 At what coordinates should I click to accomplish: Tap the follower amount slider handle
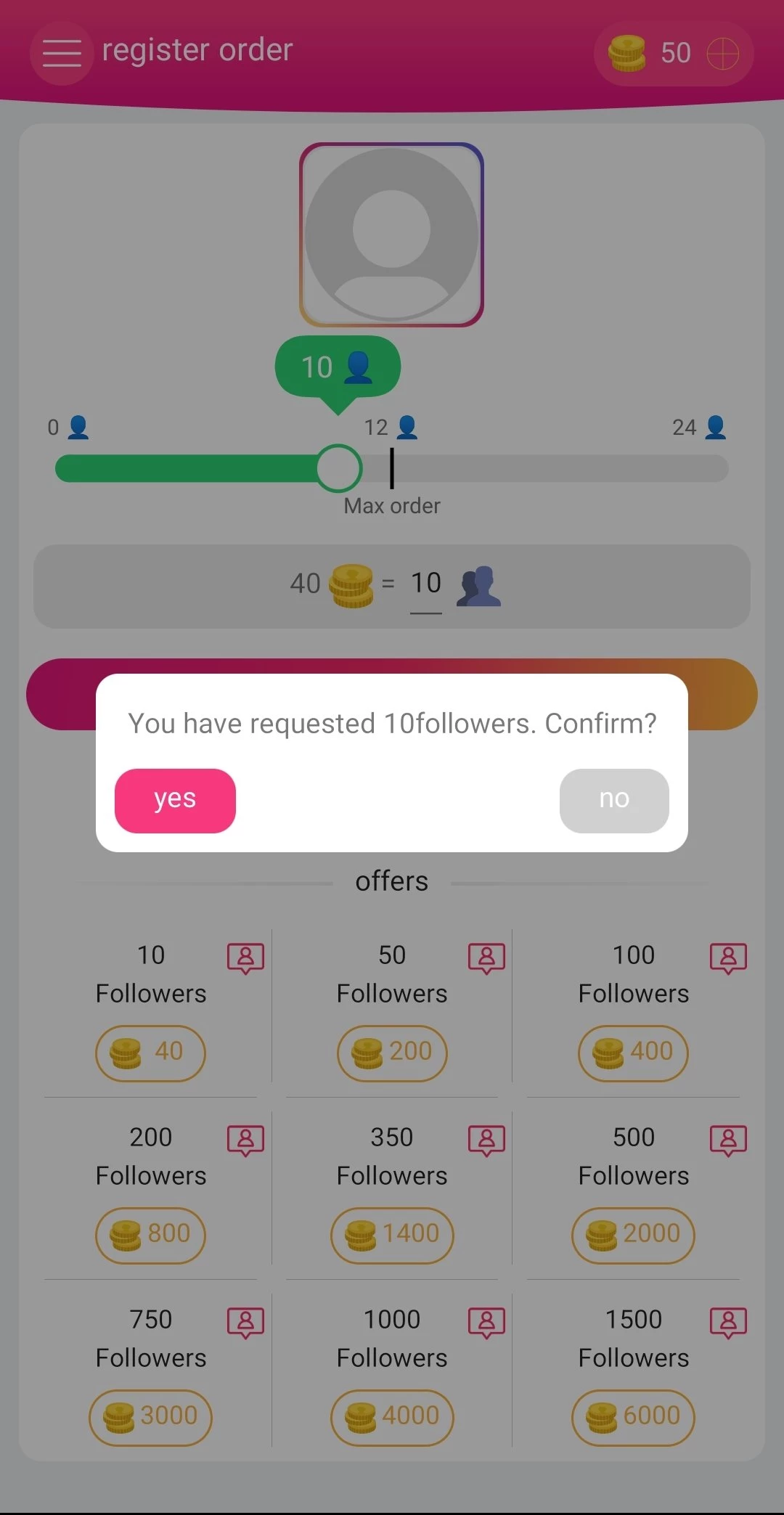tap(339, 468)
